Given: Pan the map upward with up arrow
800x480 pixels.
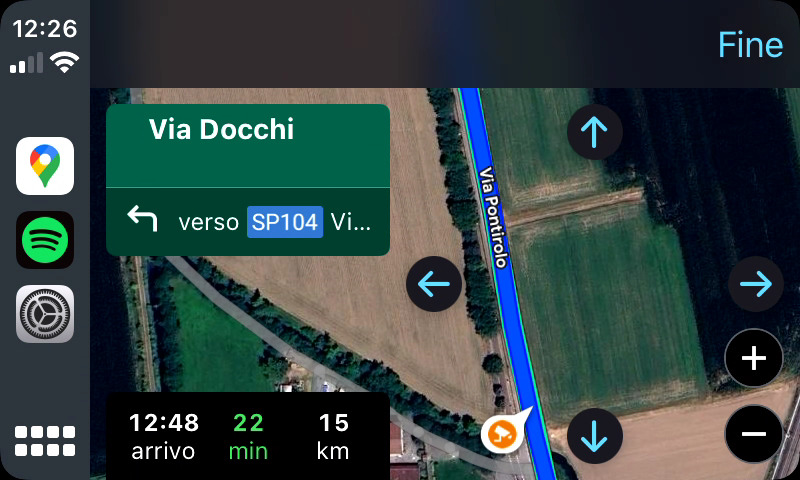Looking at the screenshot, I should click(594, 132).
